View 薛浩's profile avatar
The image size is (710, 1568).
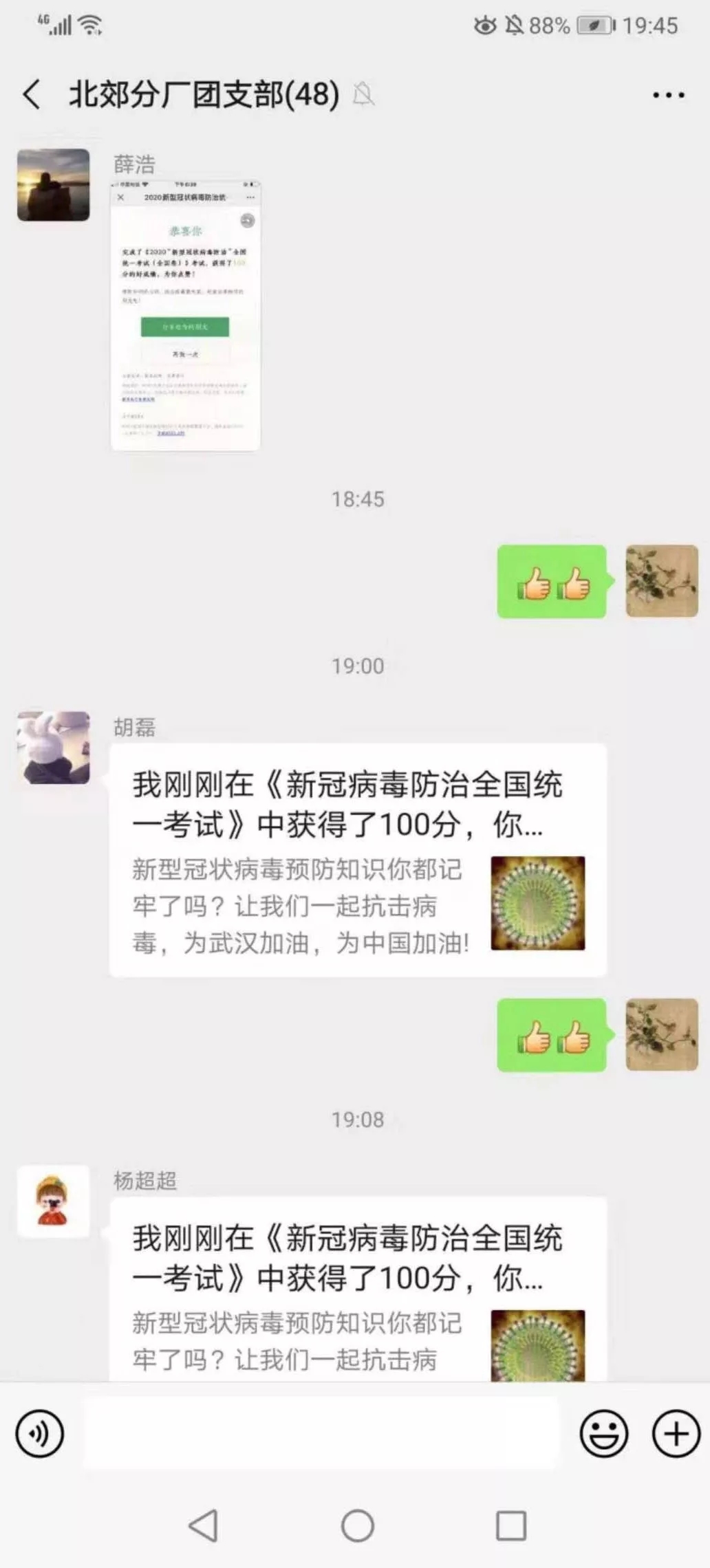54,185
